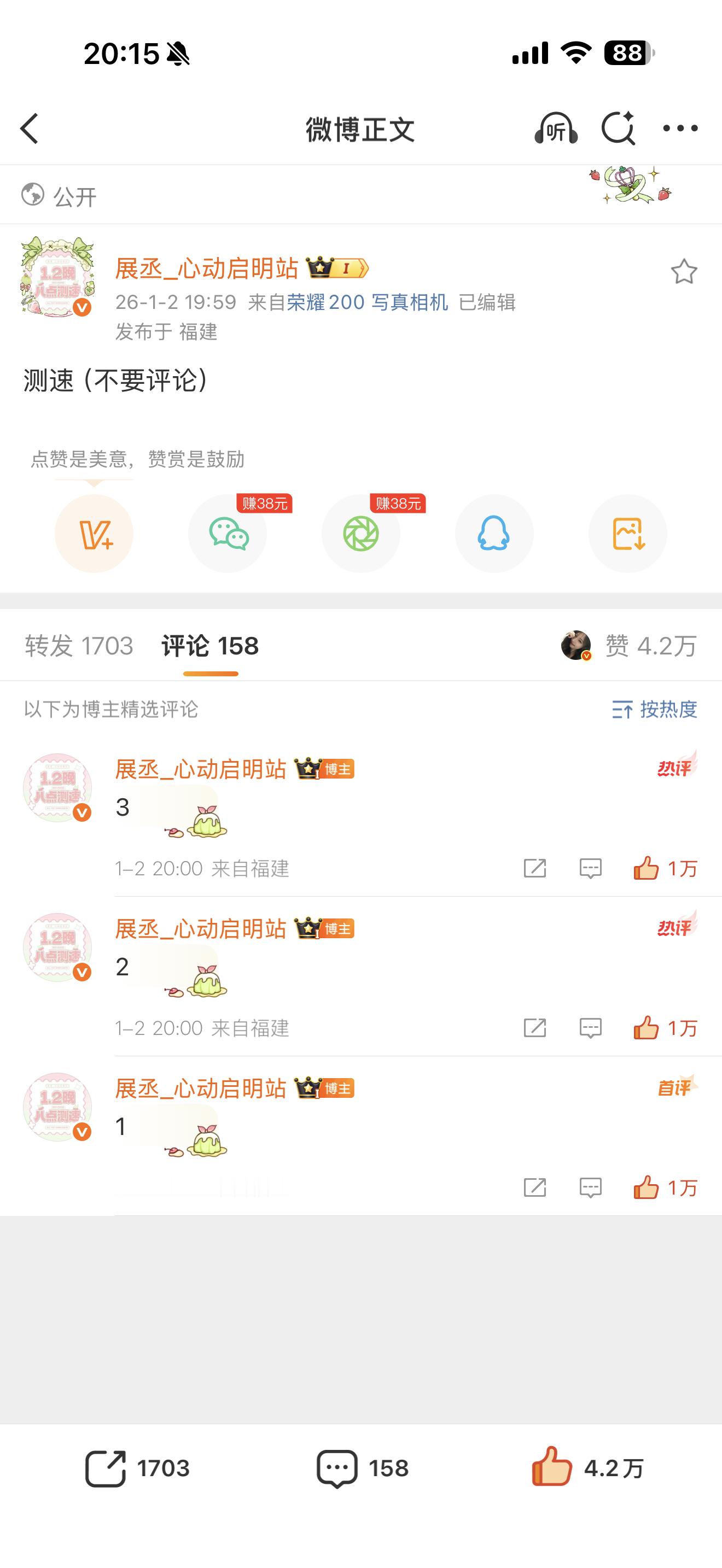
Task: Switch to the 转发 1703 tab
Action: point(80,646)
